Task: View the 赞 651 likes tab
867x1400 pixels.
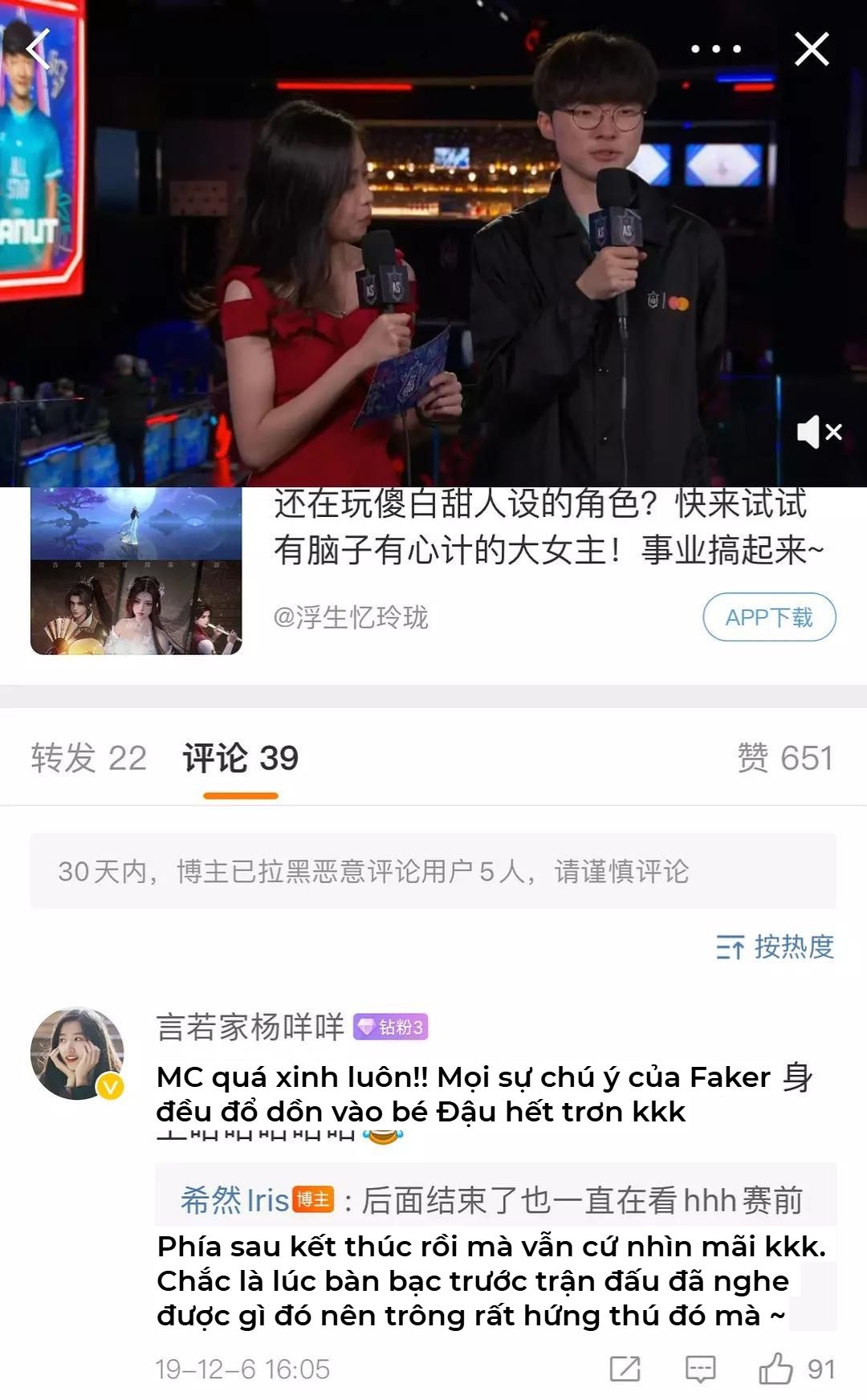Action: coord(784,759)
